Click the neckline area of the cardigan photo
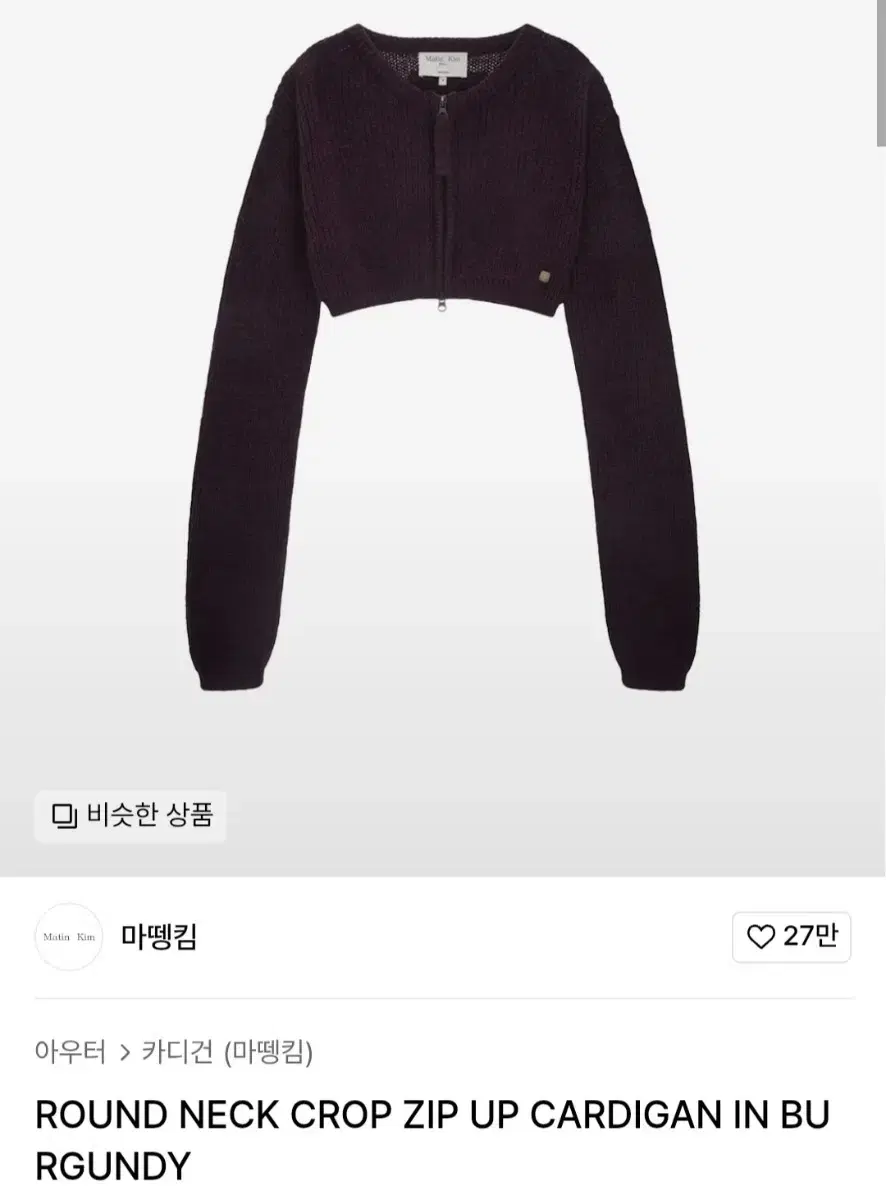This screenshot has width=886, height=1200. pos(443,60)
